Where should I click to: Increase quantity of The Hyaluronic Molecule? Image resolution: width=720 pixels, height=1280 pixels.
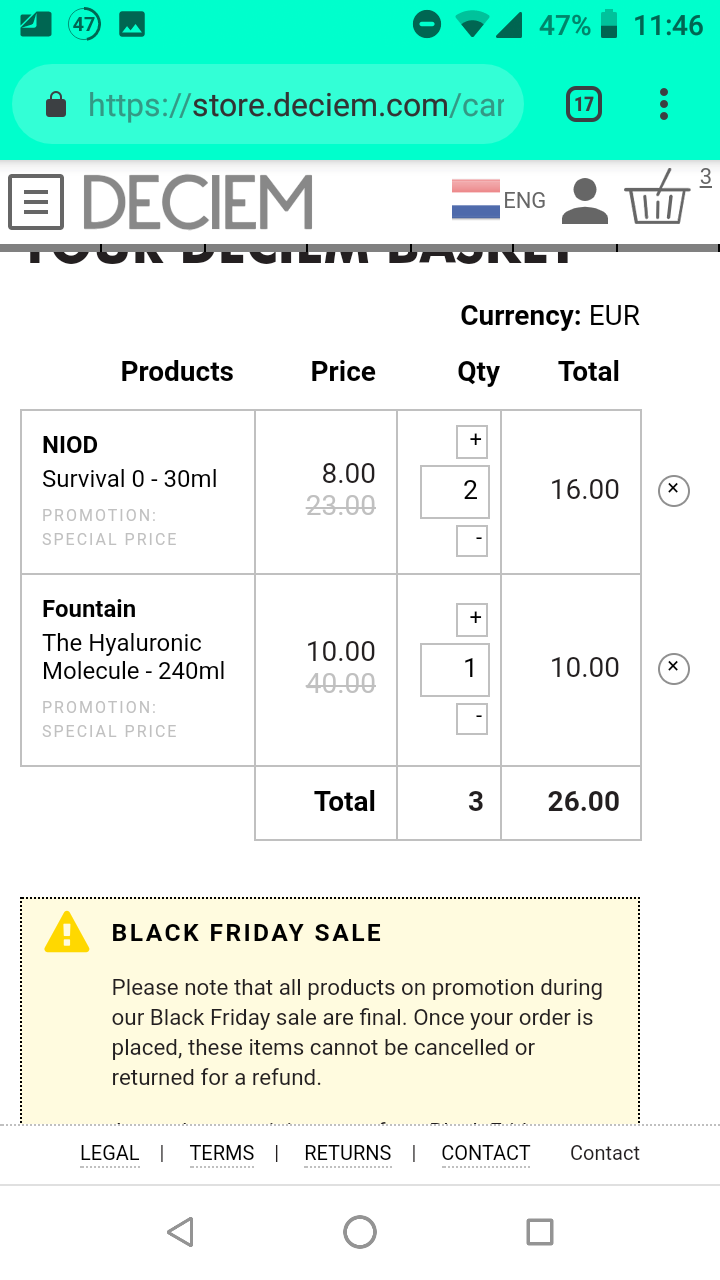click(472, 619)
